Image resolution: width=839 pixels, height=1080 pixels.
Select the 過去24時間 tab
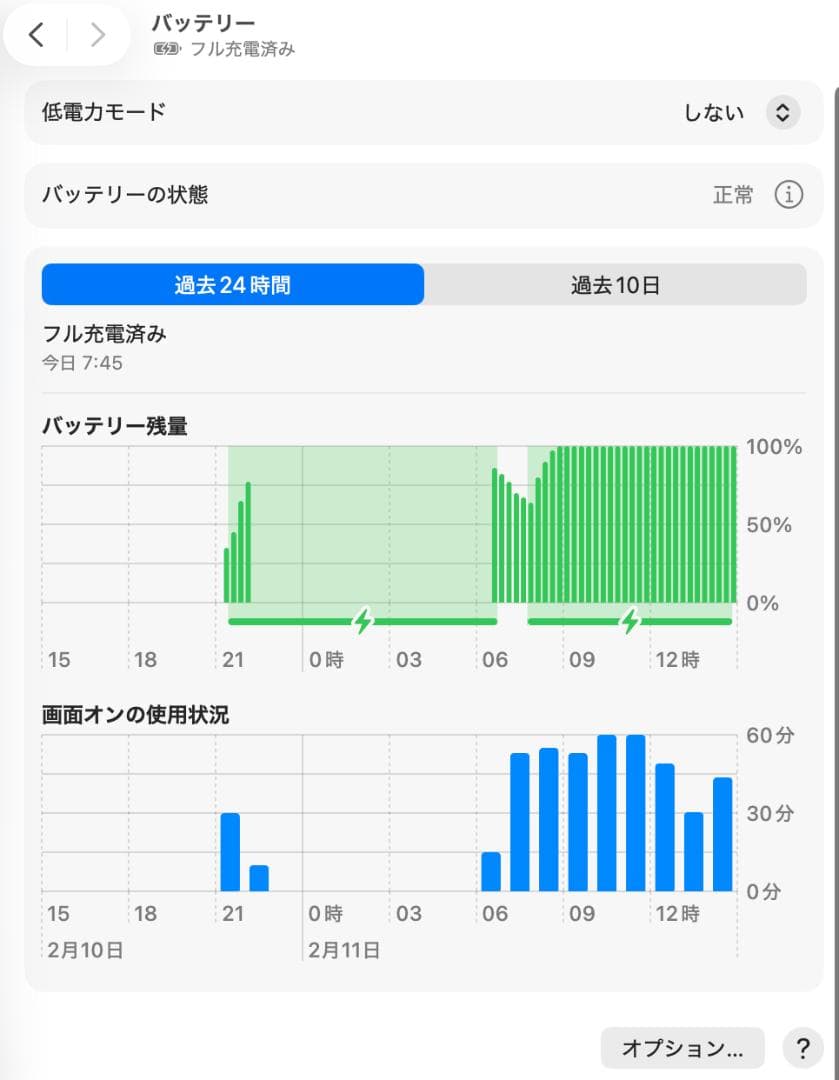[x=233, y=285]
